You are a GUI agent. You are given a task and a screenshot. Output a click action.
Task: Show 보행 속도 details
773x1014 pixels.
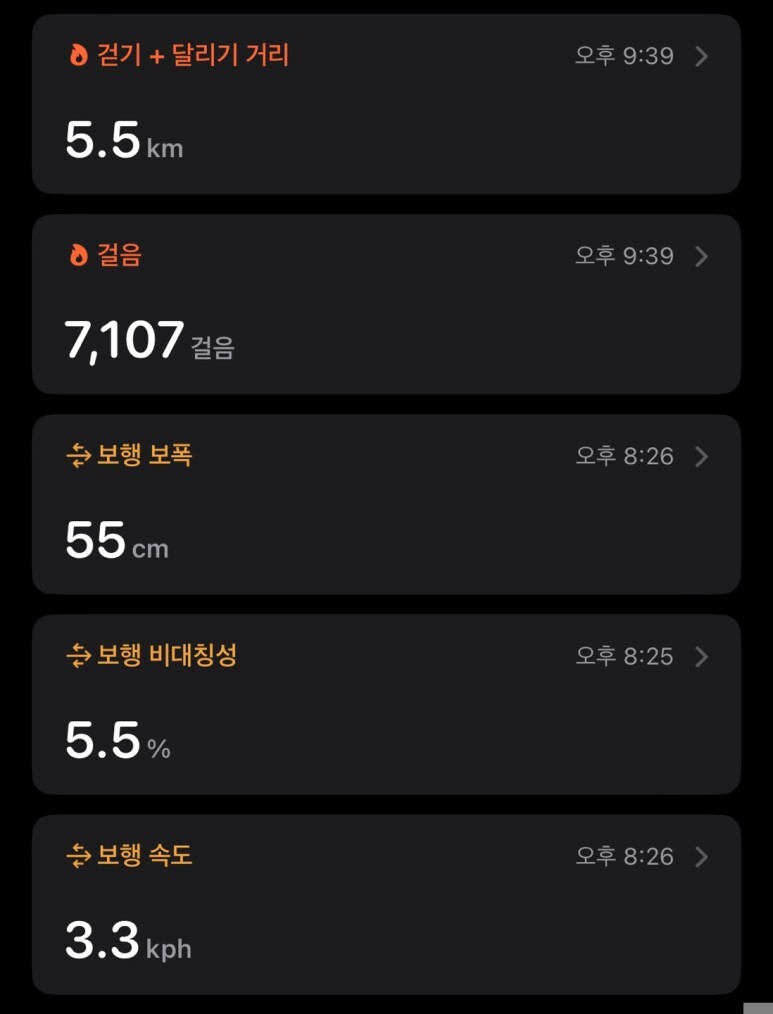[x=386, y=904]
